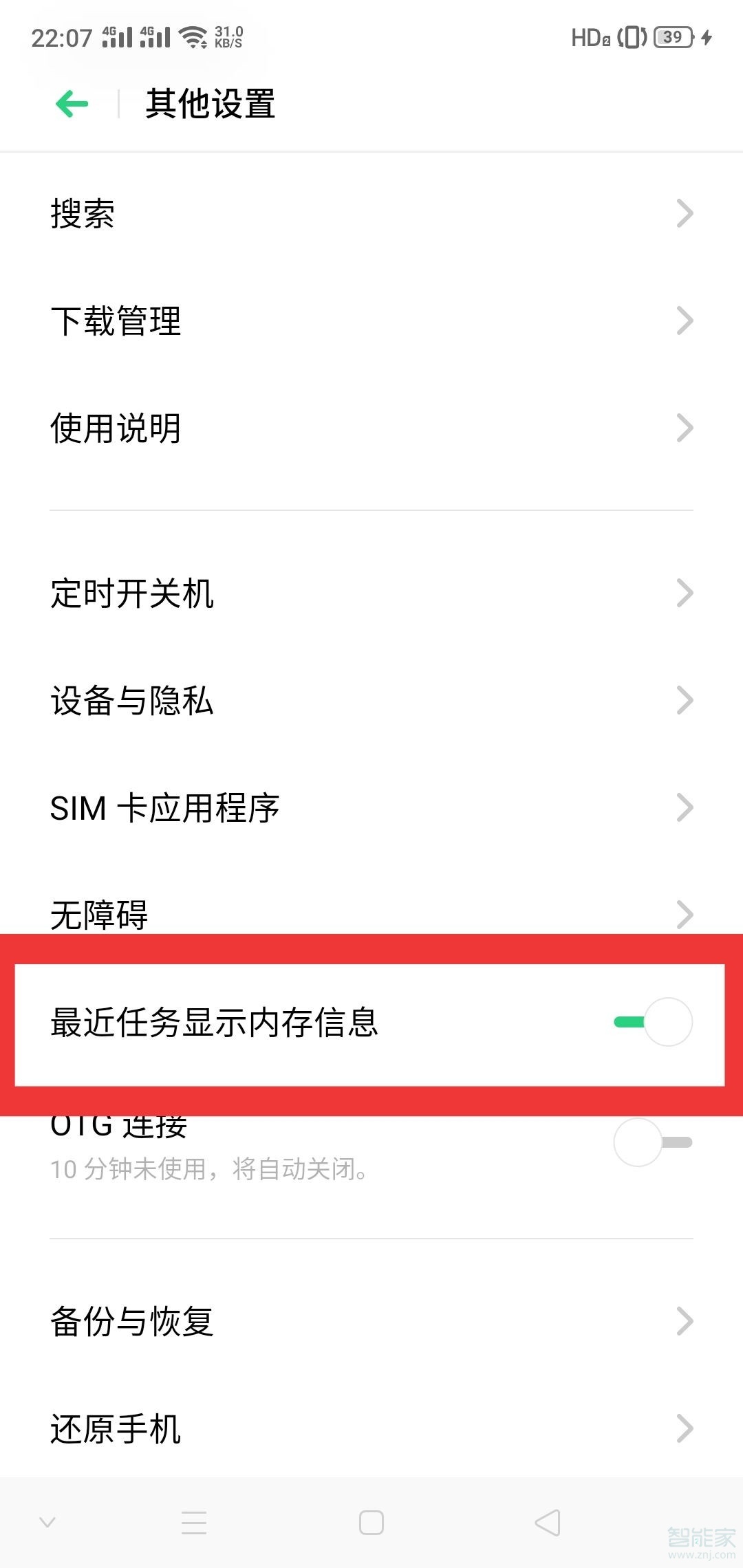743x1568 pixels.
Task: Open the 使用说明 row
Action: pos(371,428)
